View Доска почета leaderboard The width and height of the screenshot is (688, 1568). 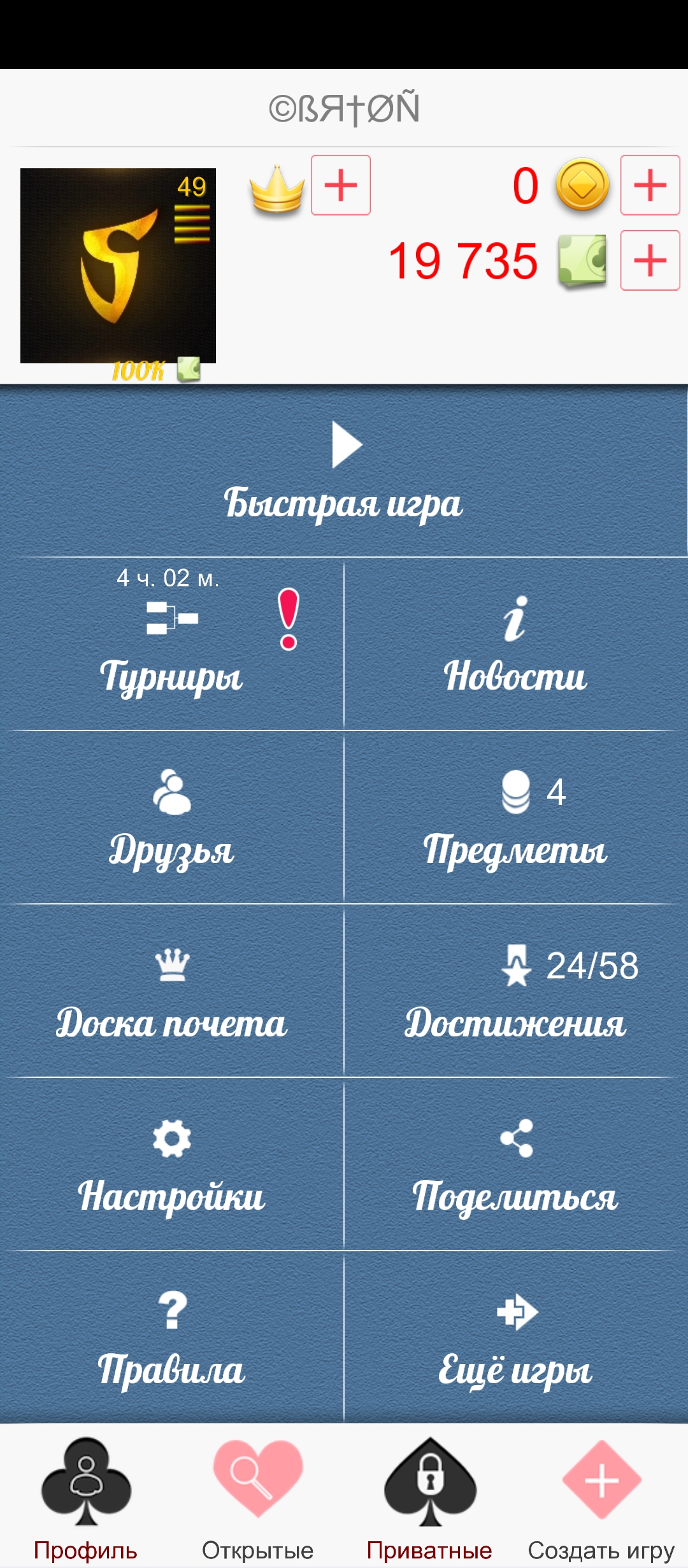point(172,991)
